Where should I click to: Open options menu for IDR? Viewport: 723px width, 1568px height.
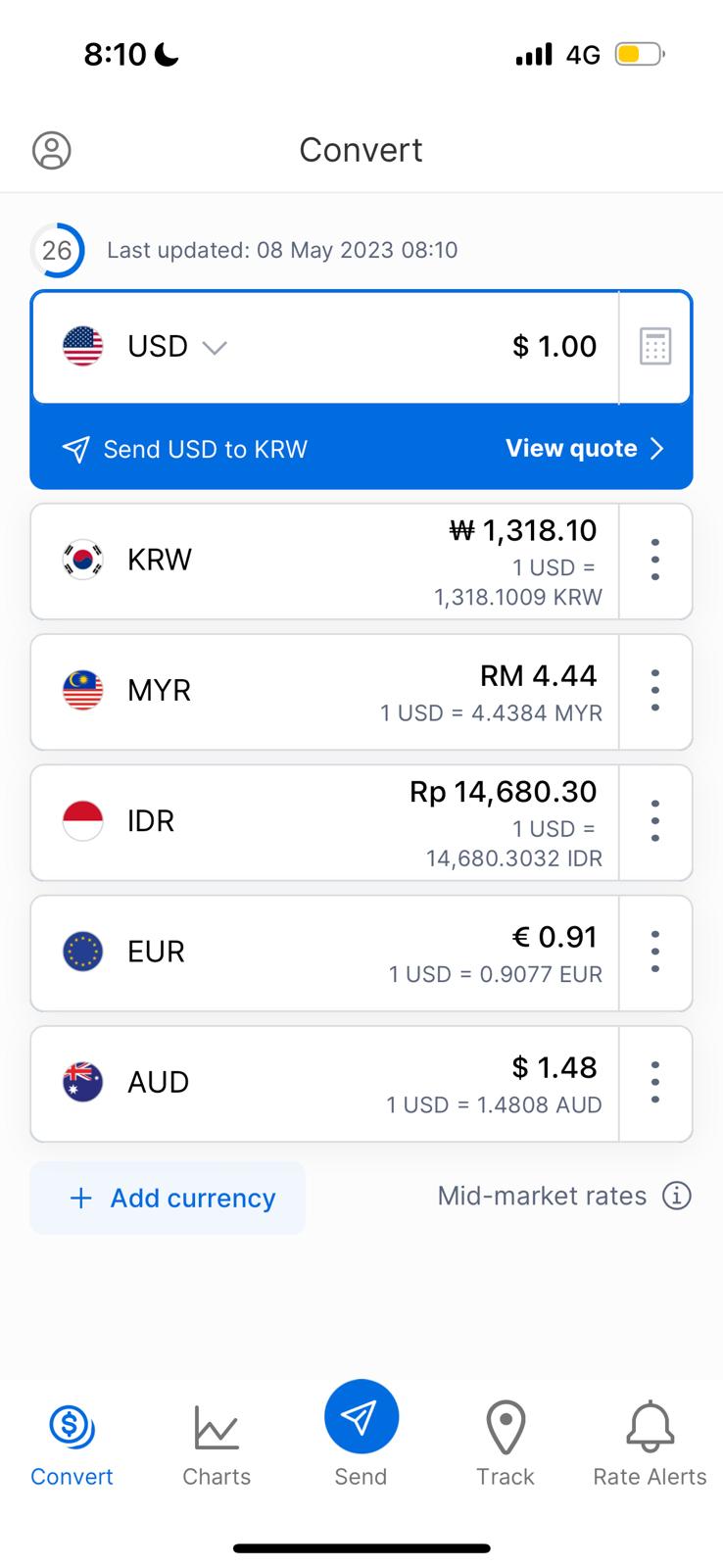click(655, 822)
